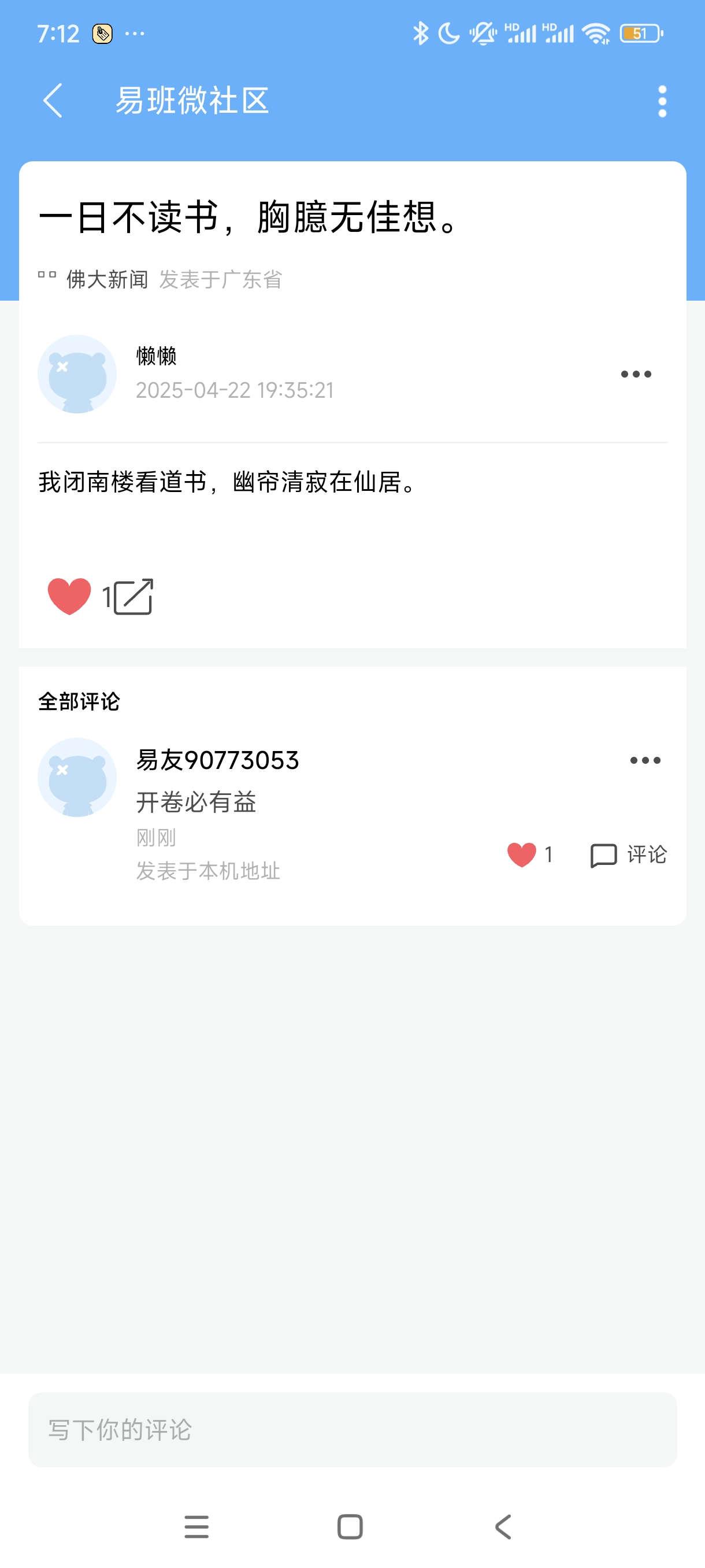705x1568 pixels.
Task: Unlike the comment 开卷必有益
Action: click(x=521, y=855)
